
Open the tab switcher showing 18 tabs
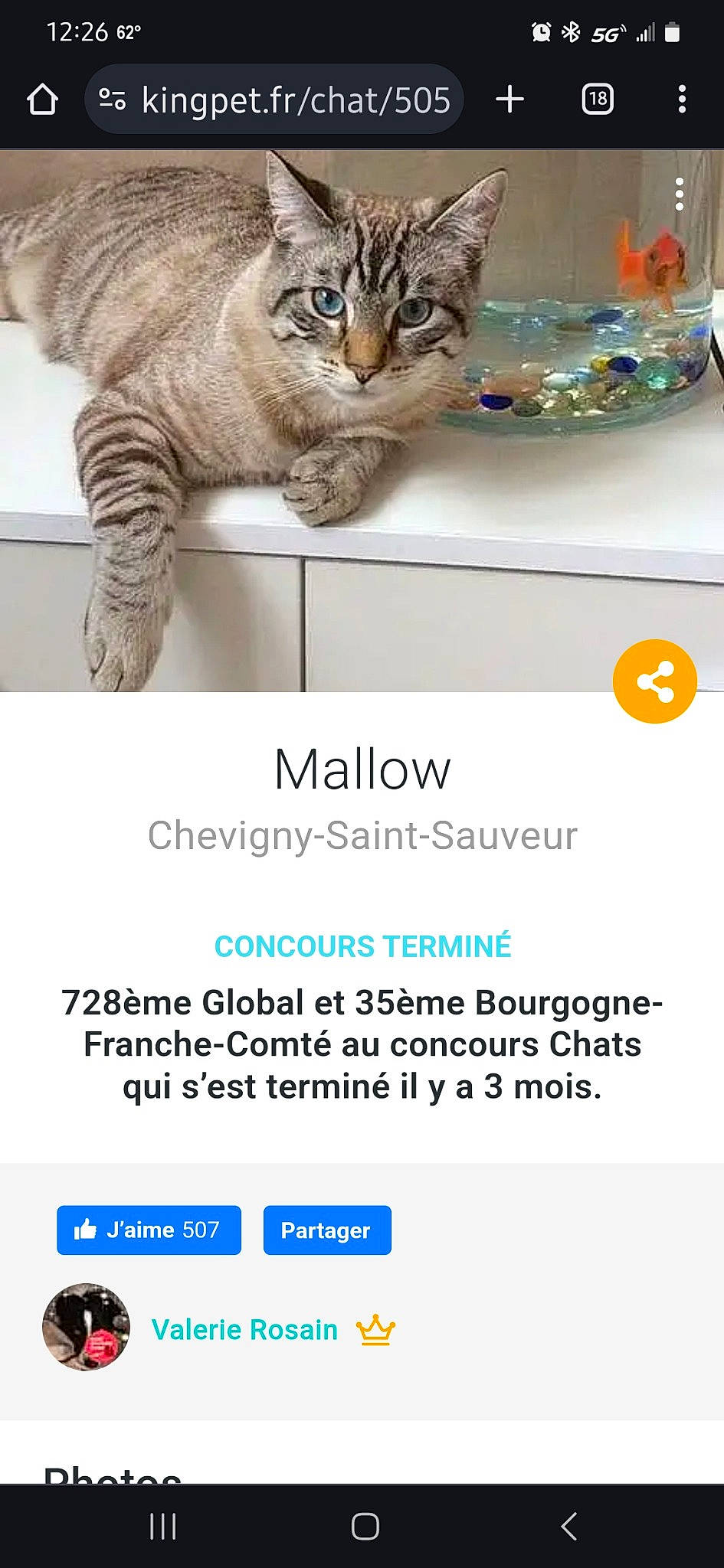[x=598, y=98]
